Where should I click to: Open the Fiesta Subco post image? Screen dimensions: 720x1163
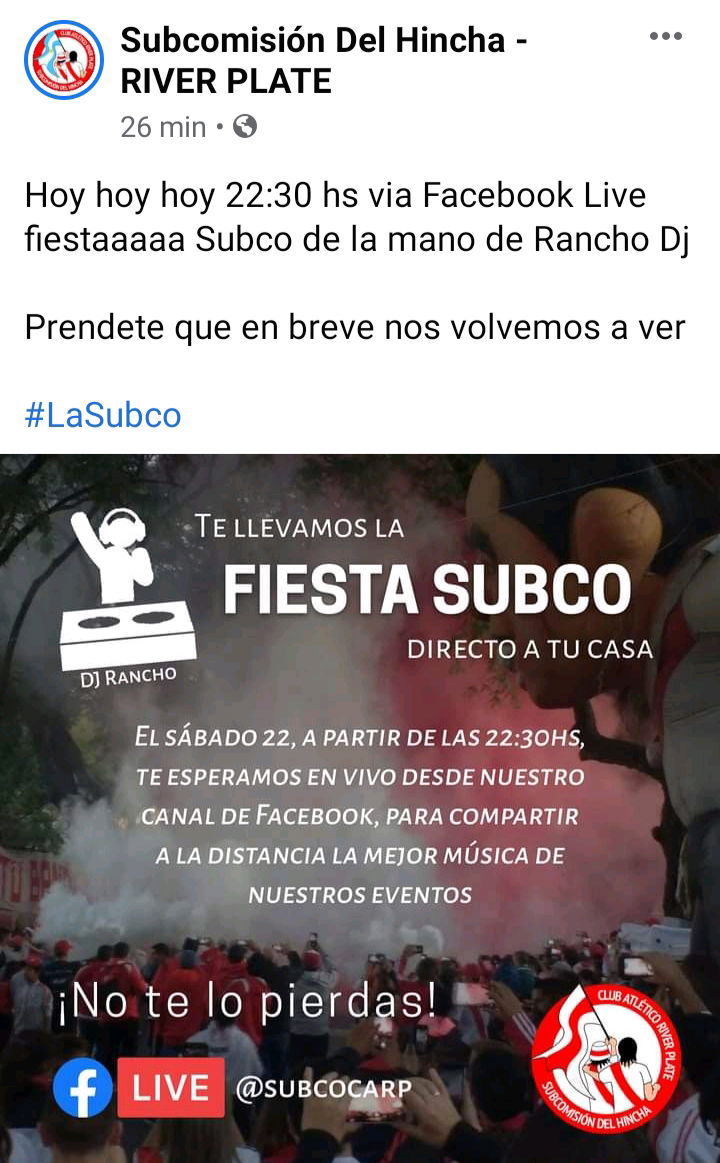[360, 808]
